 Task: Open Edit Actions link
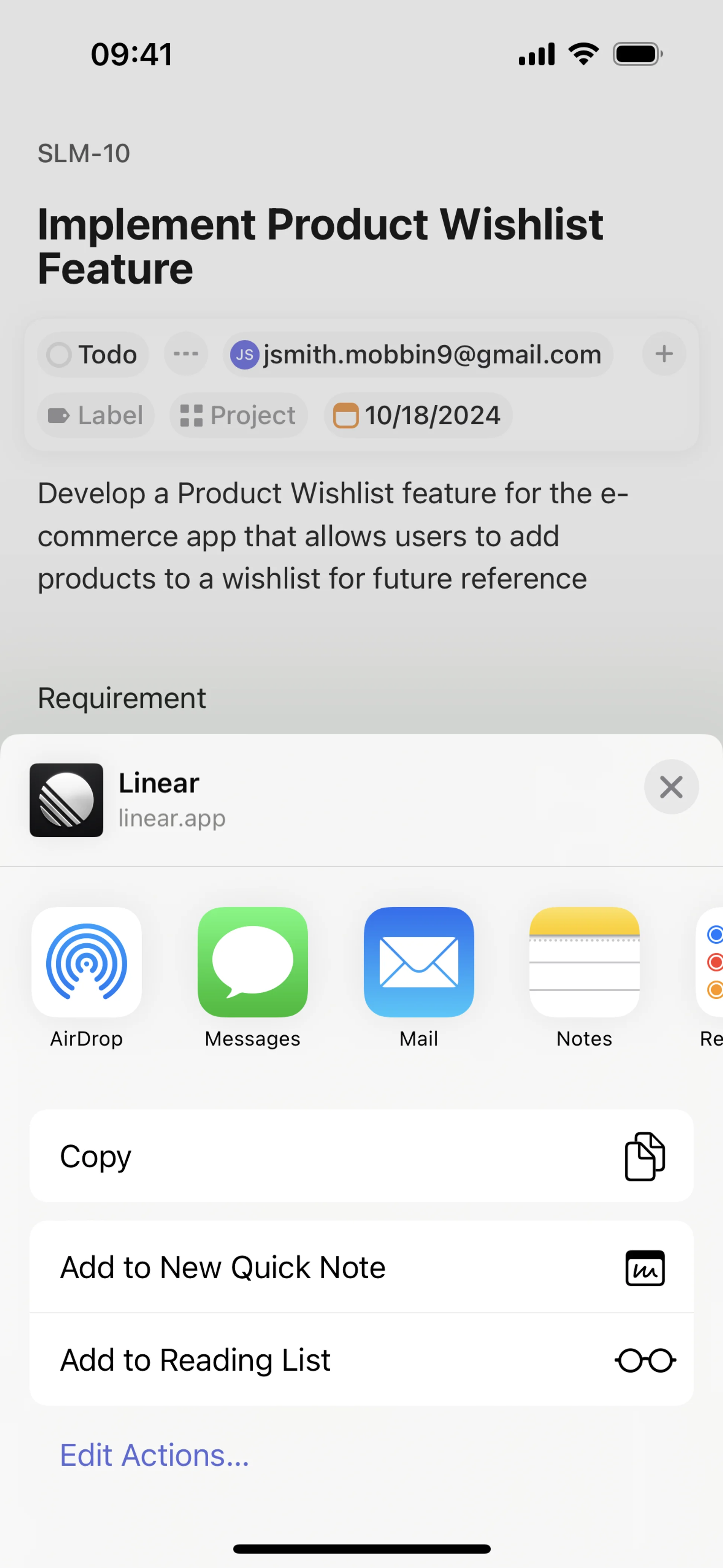coord(155,1455)
